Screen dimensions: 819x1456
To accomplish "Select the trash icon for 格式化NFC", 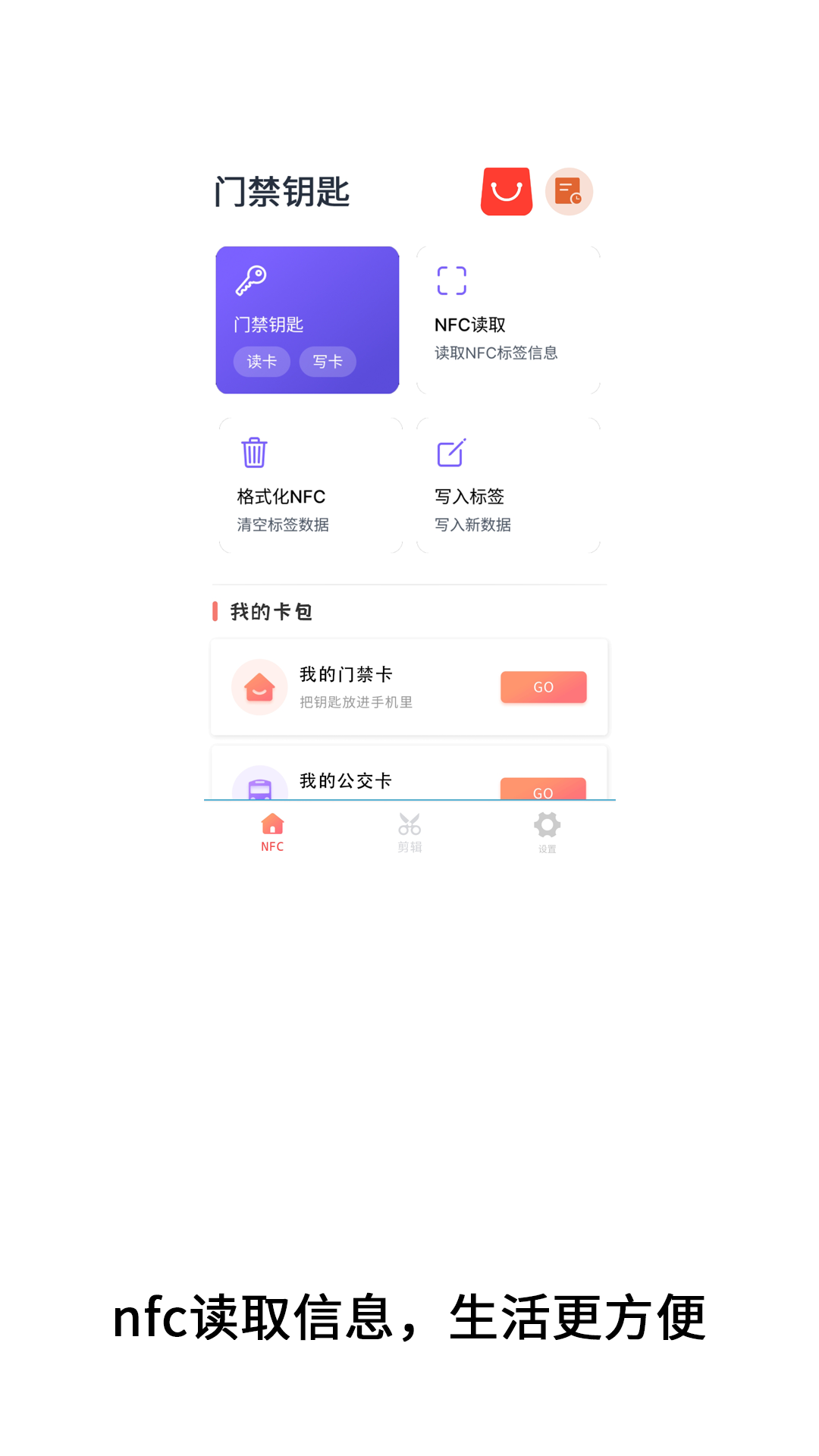I will [253, 453].
